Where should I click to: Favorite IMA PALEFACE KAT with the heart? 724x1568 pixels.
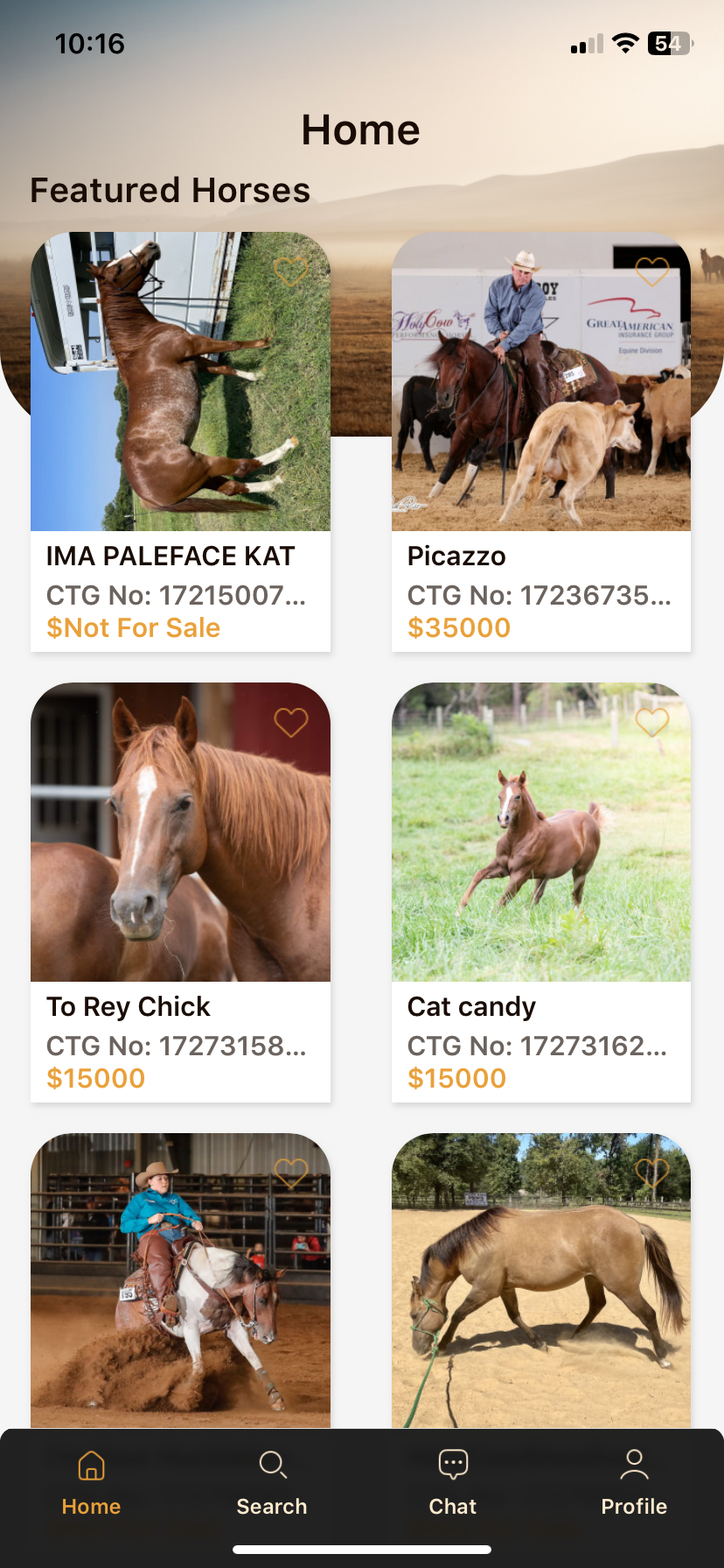pos(290,271)
